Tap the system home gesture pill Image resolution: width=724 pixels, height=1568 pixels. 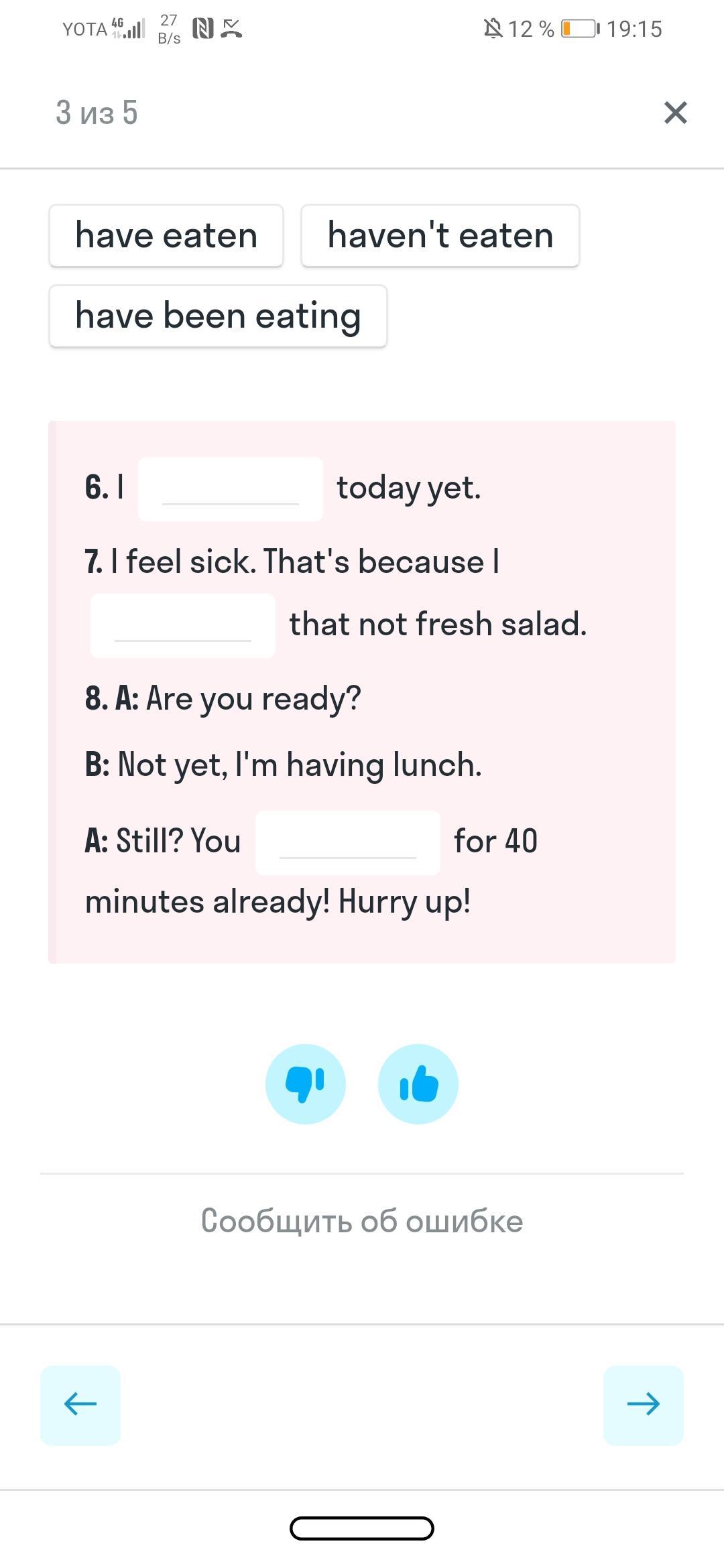pyautogui.click(x=362, y=1528)
